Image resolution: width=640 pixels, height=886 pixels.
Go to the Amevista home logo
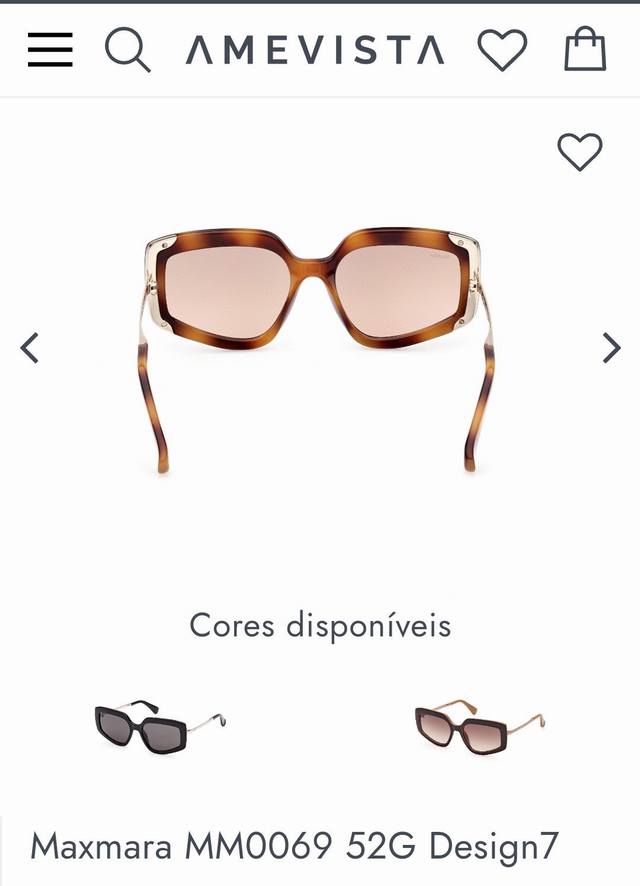pyautogui.click(x=314, y=49)
